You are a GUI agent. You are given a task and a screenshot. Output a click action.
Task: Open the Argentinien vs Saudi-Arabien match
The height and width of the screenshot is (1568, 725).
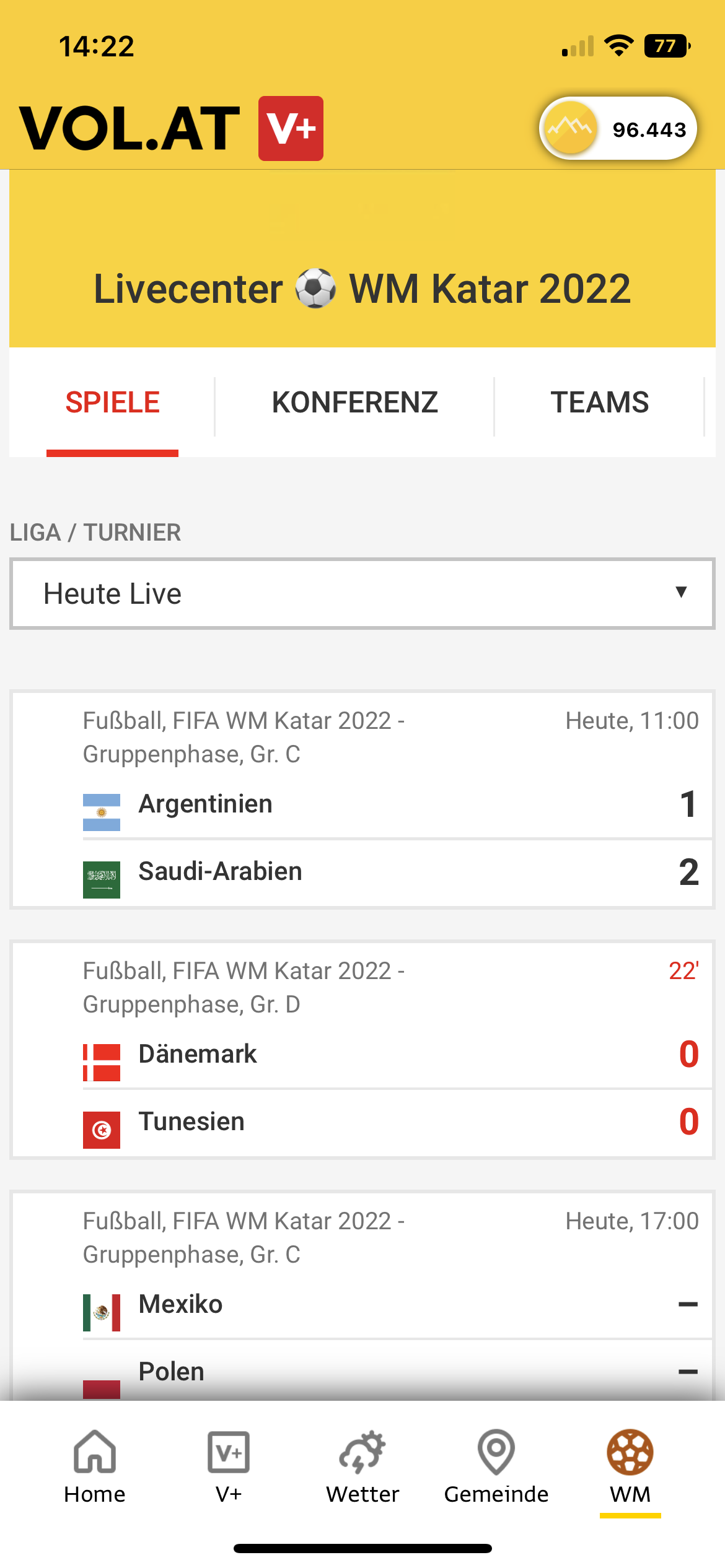click(x=362, y=799)
